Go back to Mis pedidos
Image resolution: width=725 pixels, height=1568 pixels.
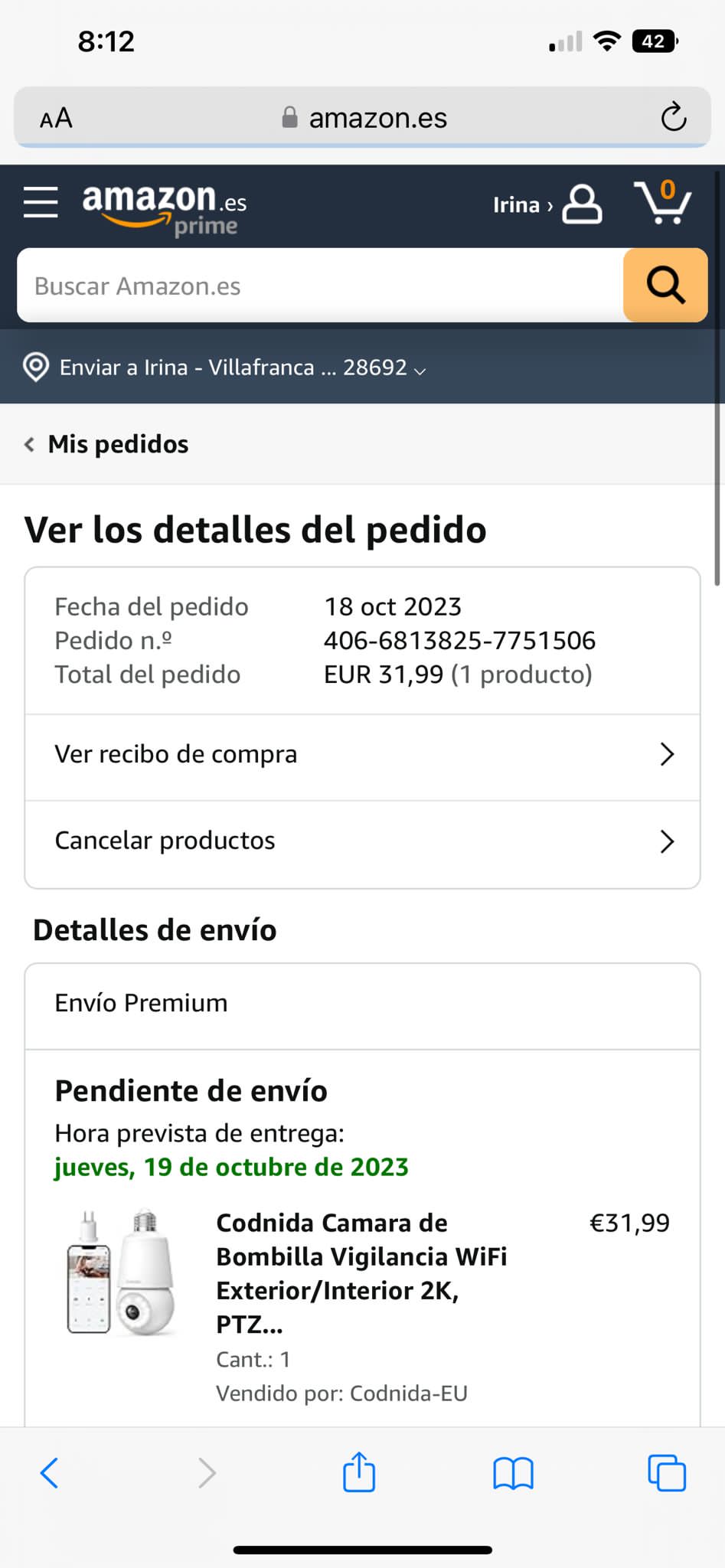(107, 444)
